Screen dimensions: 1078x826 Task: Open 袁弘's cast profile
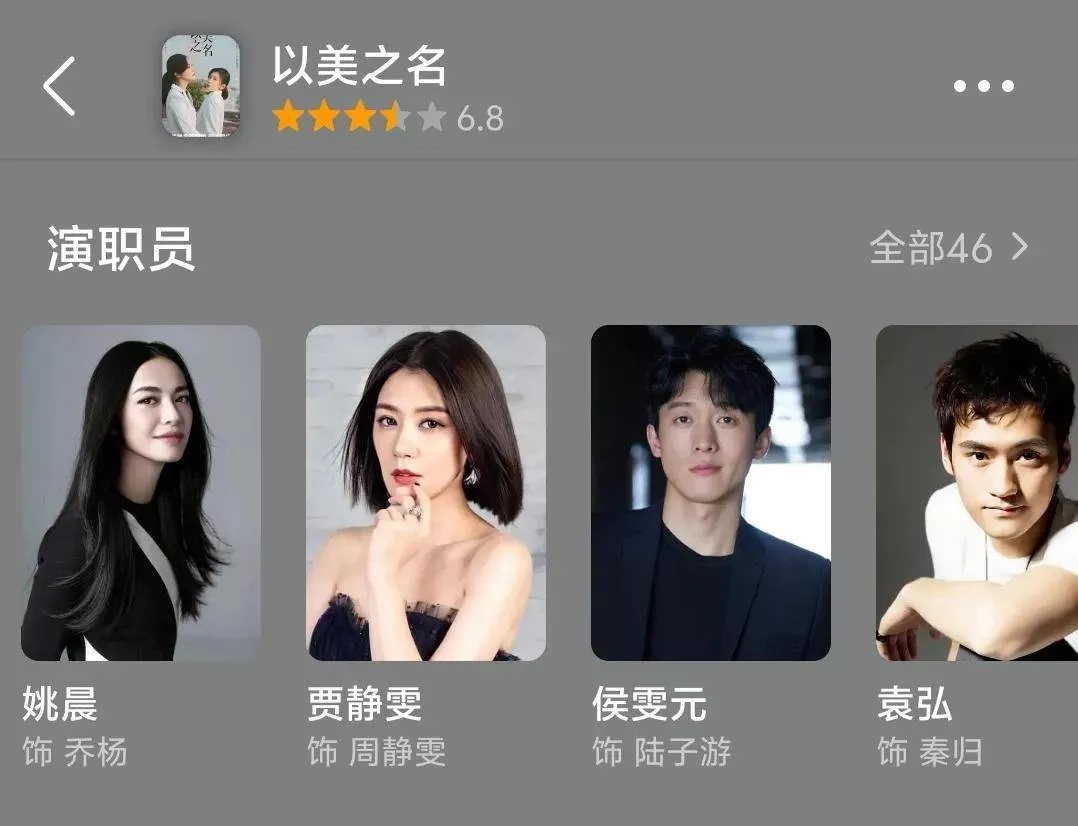[x=977, y=493]
